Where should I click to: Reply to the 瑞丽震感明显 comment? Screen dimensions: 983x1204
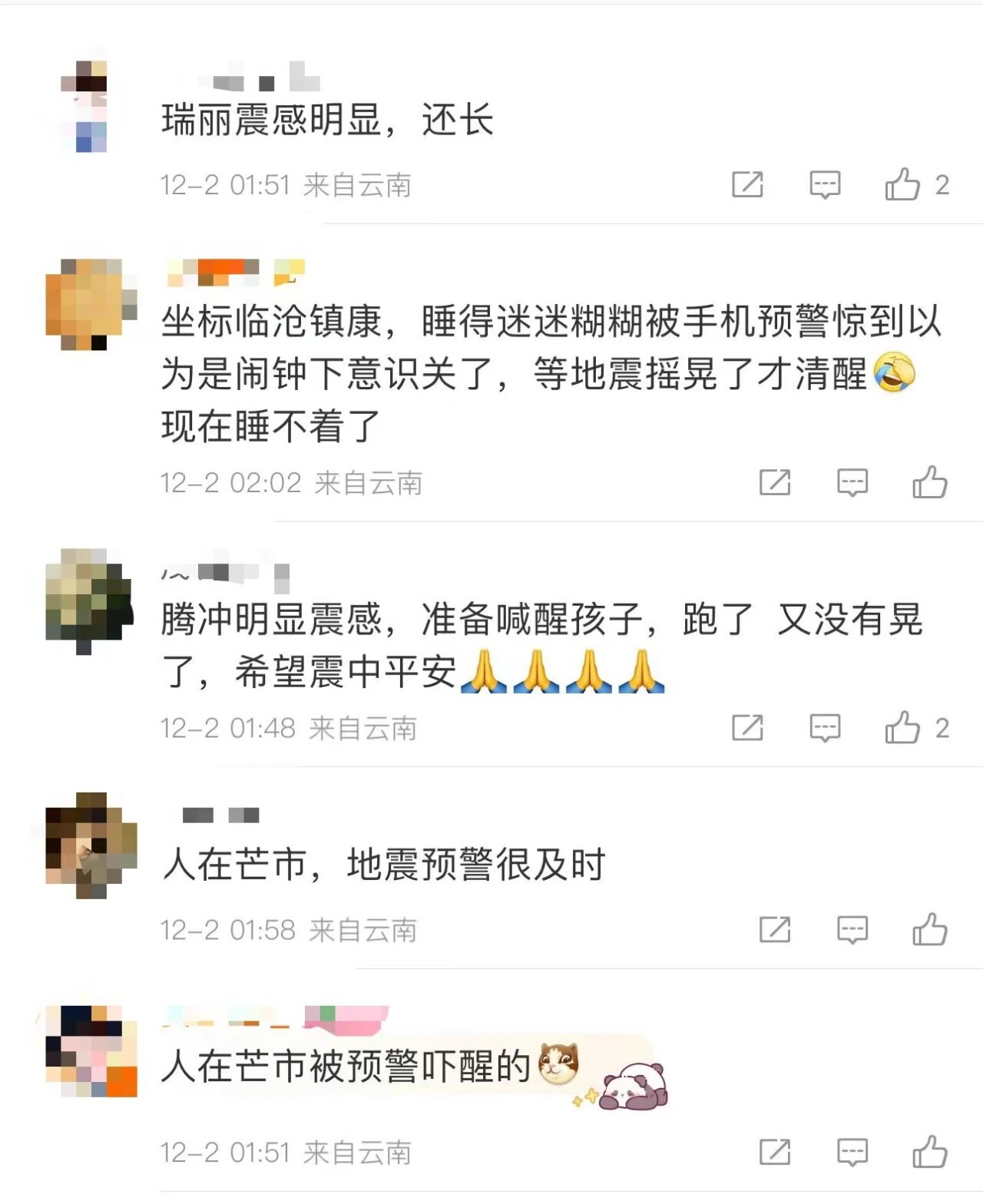[x=825, y=185]
